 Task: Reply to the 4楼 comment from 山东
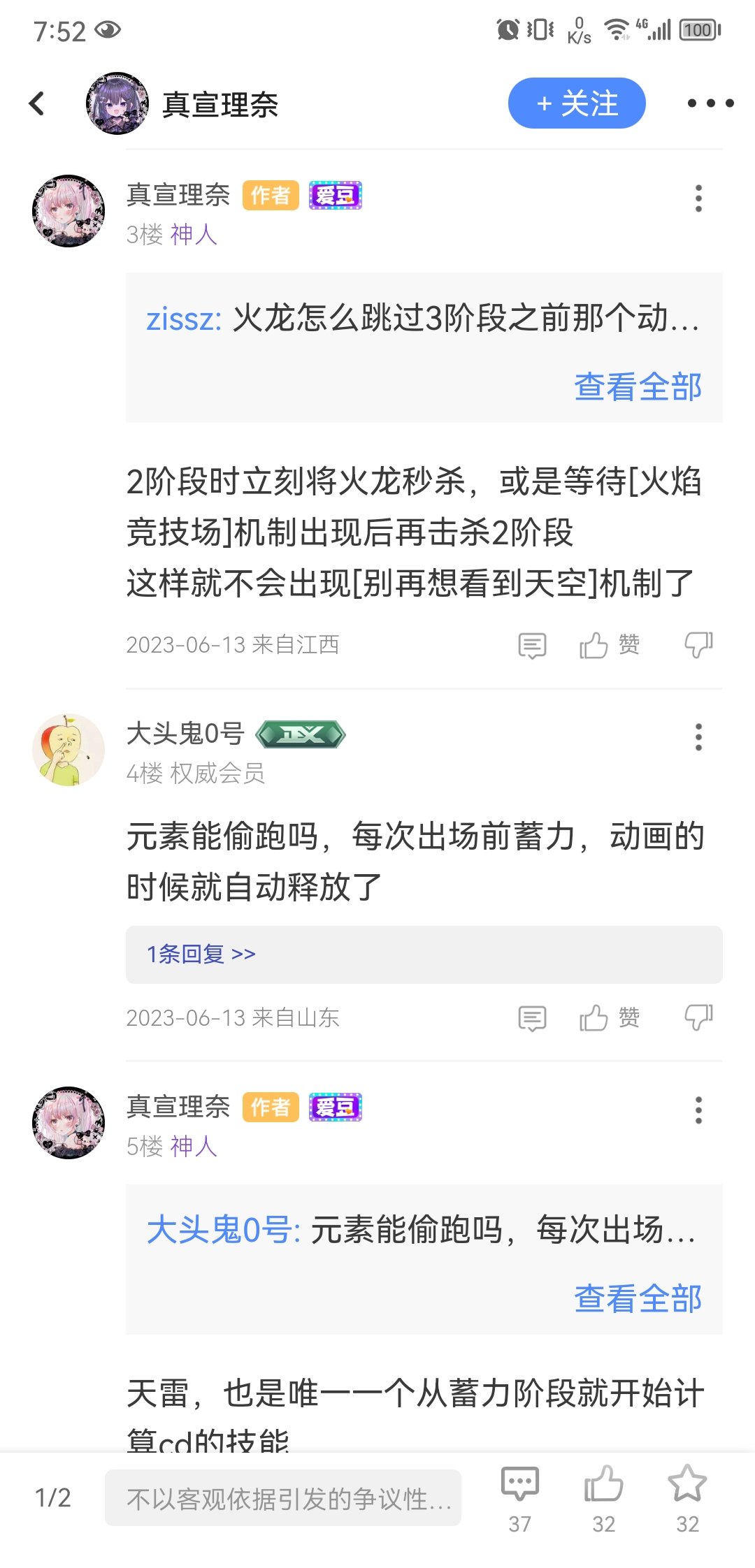click(x=532, y=1018)
